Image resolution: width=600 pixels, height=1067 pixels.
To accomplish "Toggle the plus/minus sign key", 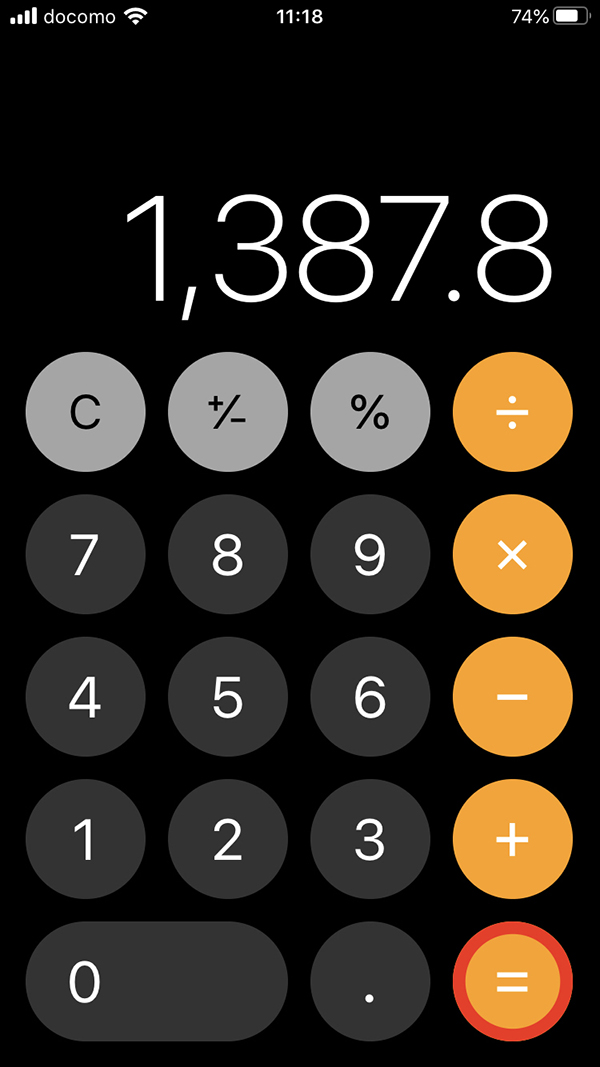I will [x=228, y=412].
